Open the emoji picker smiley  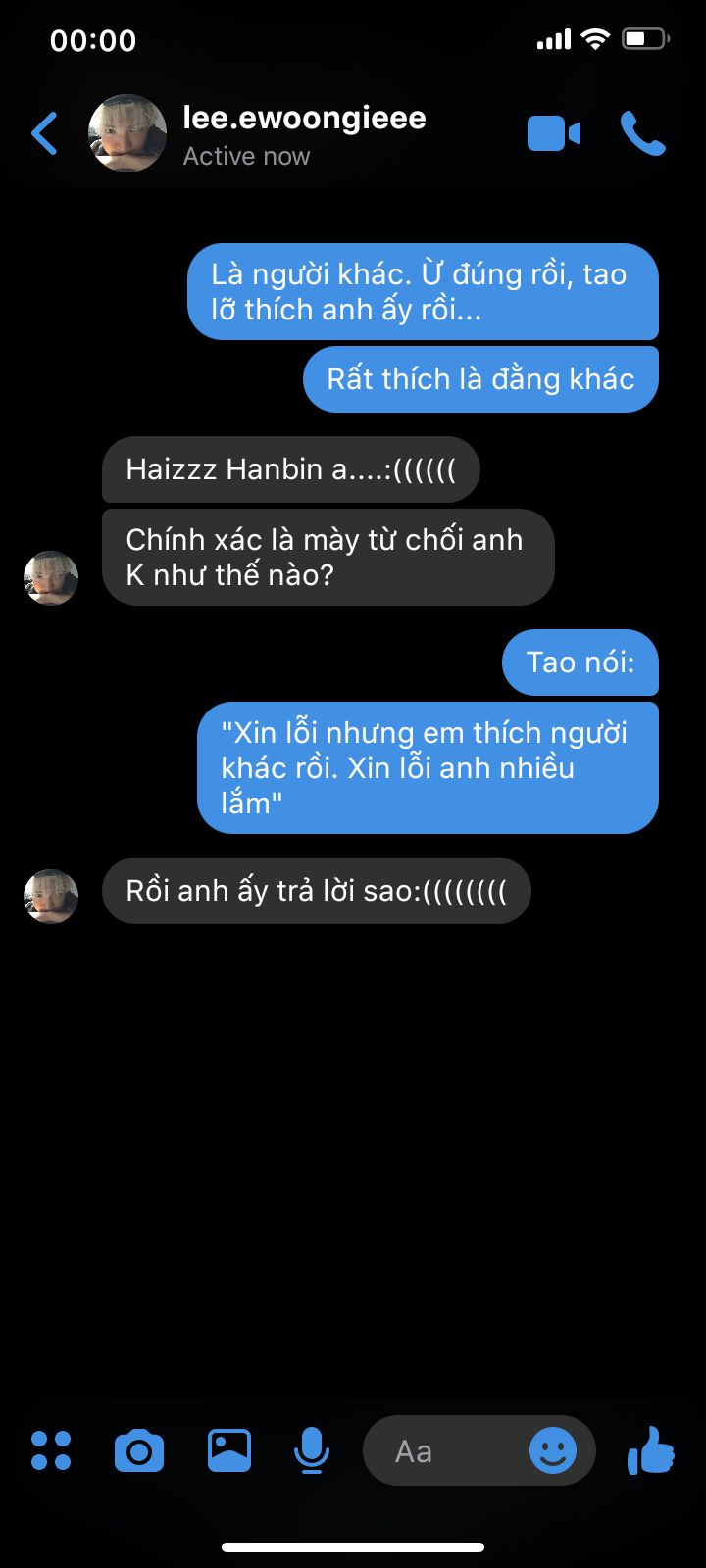pos(553,1450)
